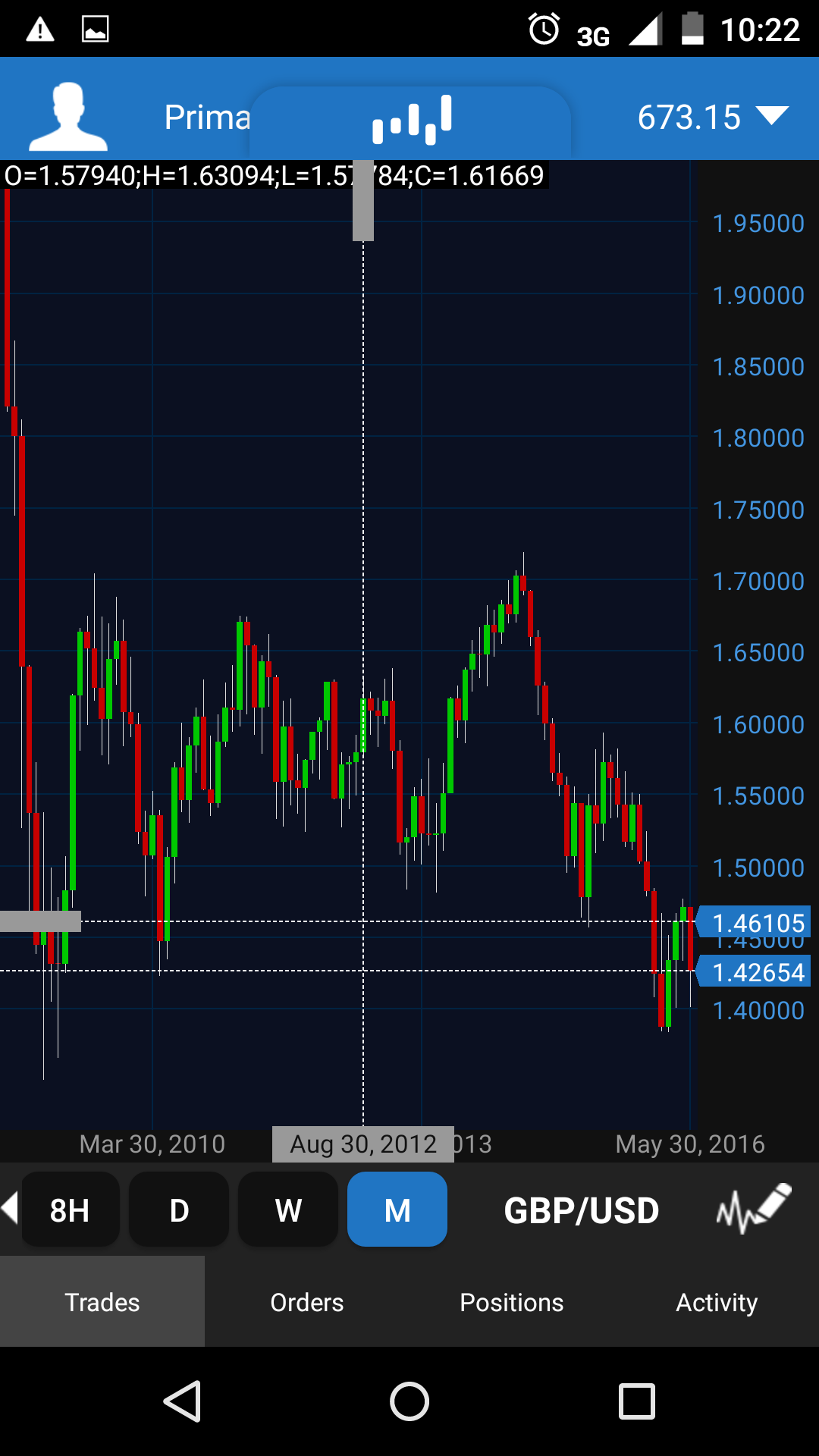Go to the Activity tab
Image resolution: width=819 pixels, height=1456 pixels.
coord(717,1302)
